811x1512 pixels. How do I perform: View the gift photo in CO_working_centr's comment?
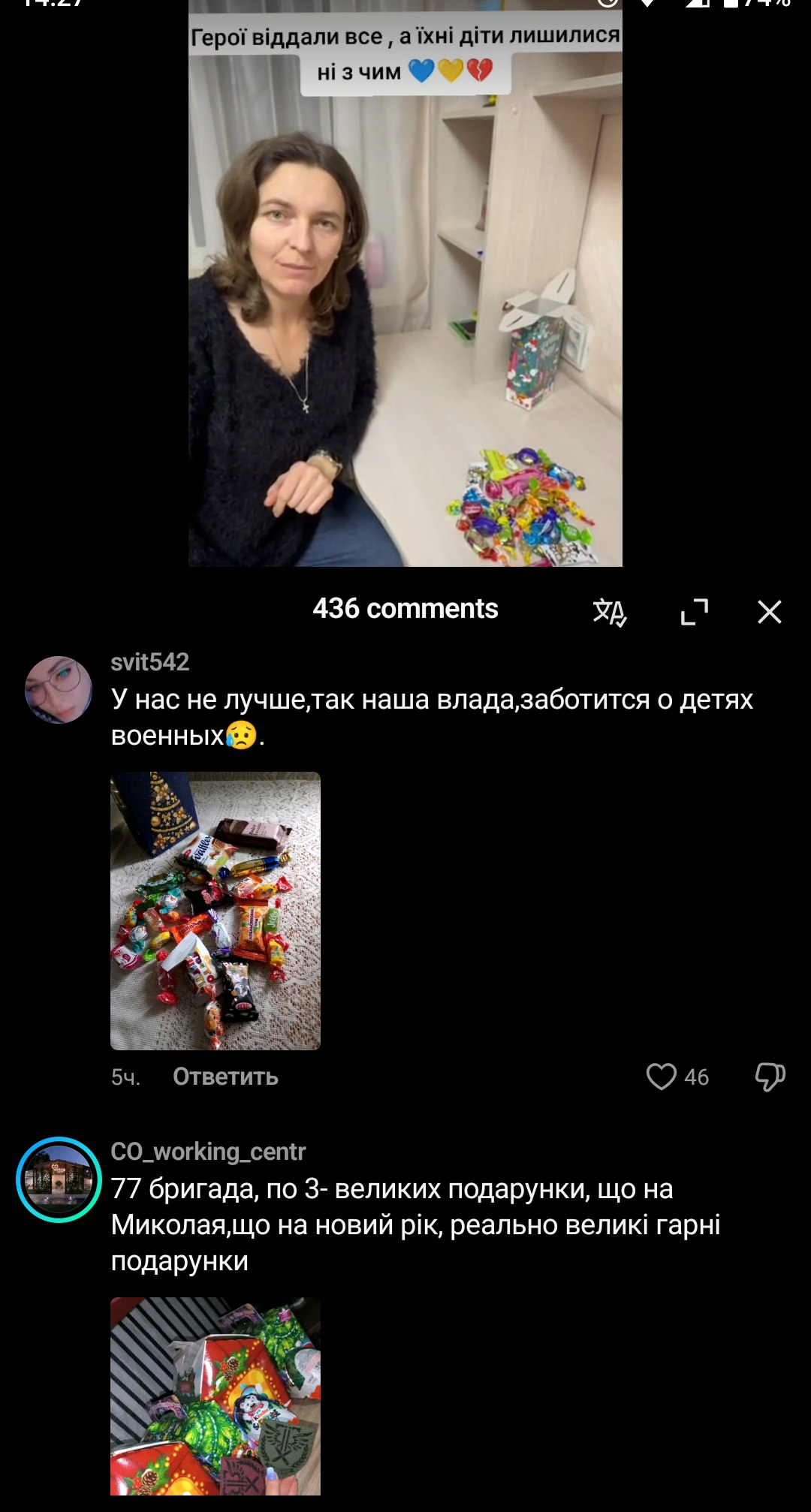pyautogui.click(x=216, y=1396)
